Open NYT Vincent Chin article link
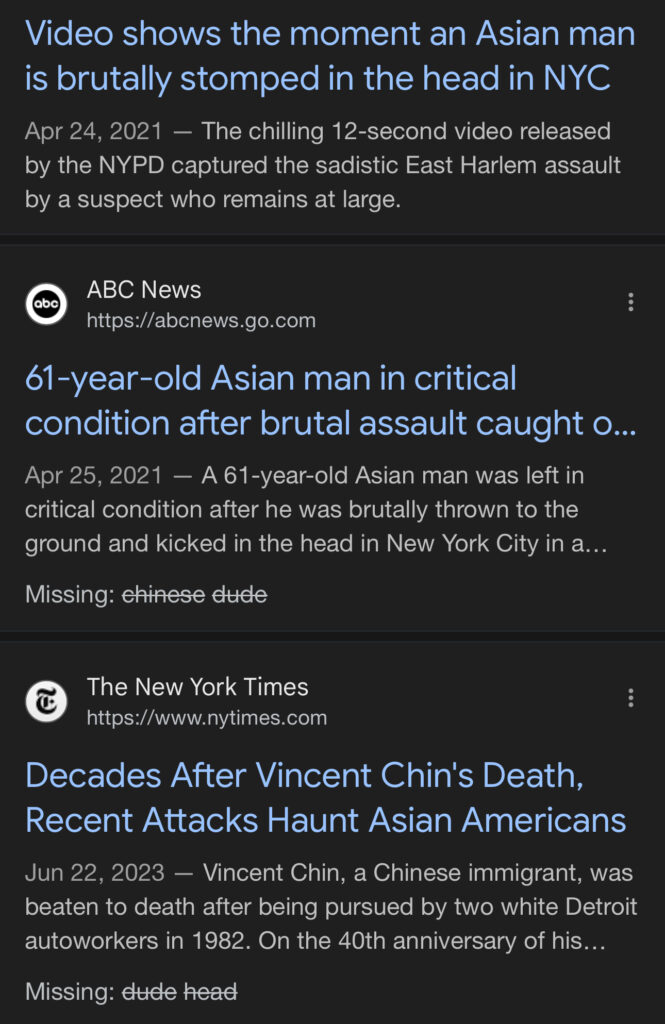 coord(325,798)
